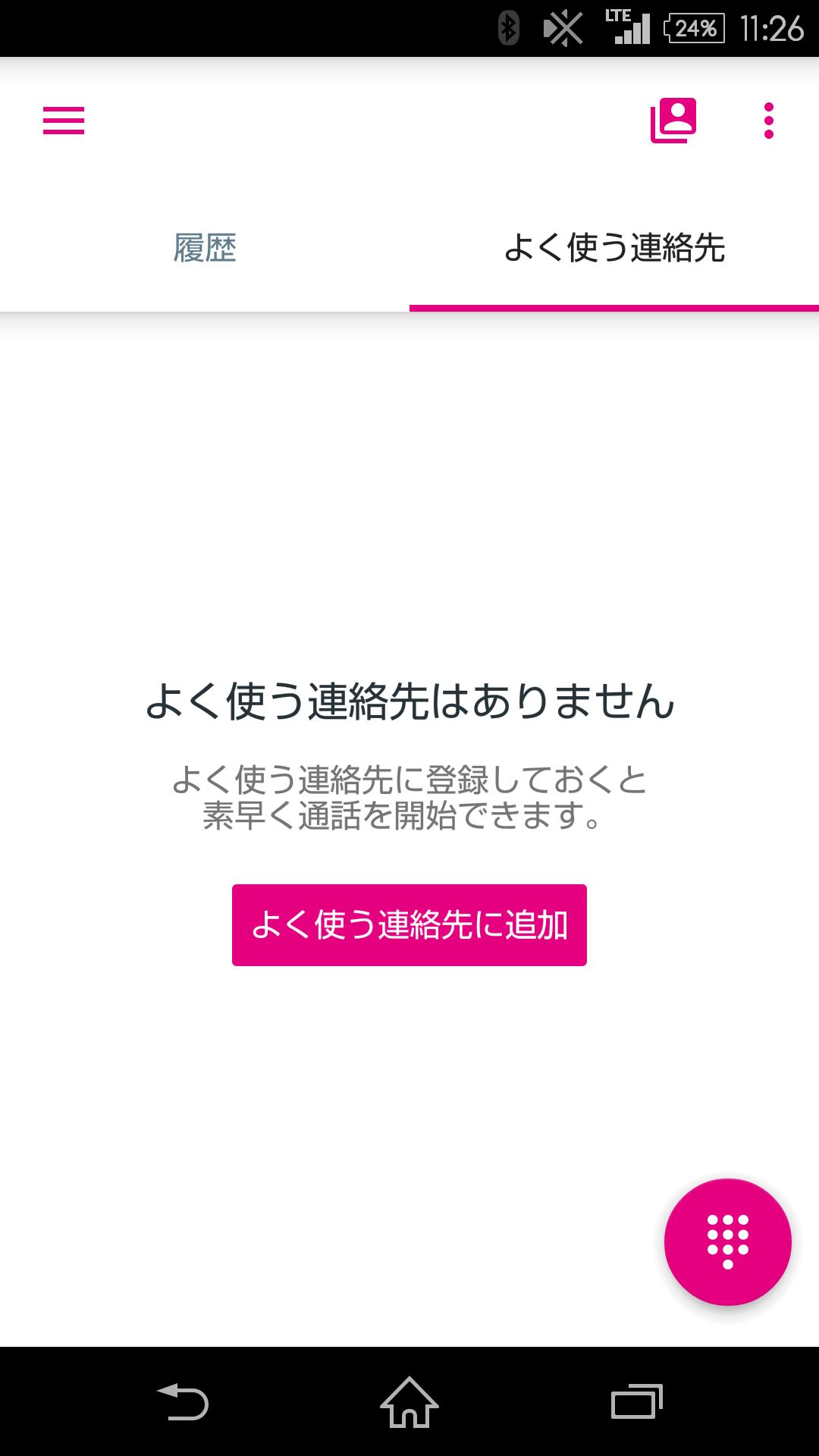Open the dial pad floating button
This screenshot has width=819, height=1456.
[x=727, y=1242]
